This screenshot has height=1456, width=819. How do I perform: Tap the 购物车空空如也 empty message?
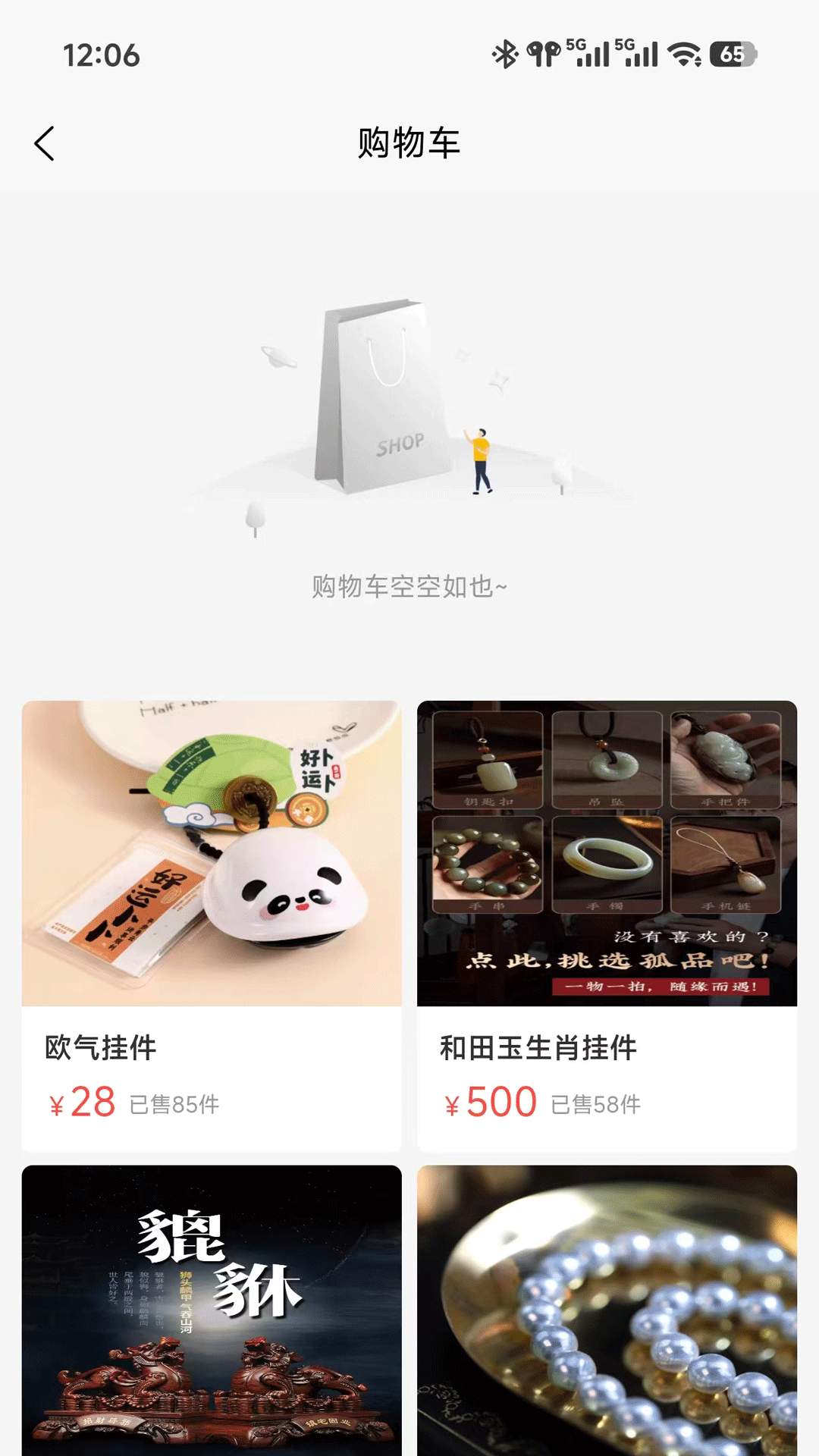[409, 586]
